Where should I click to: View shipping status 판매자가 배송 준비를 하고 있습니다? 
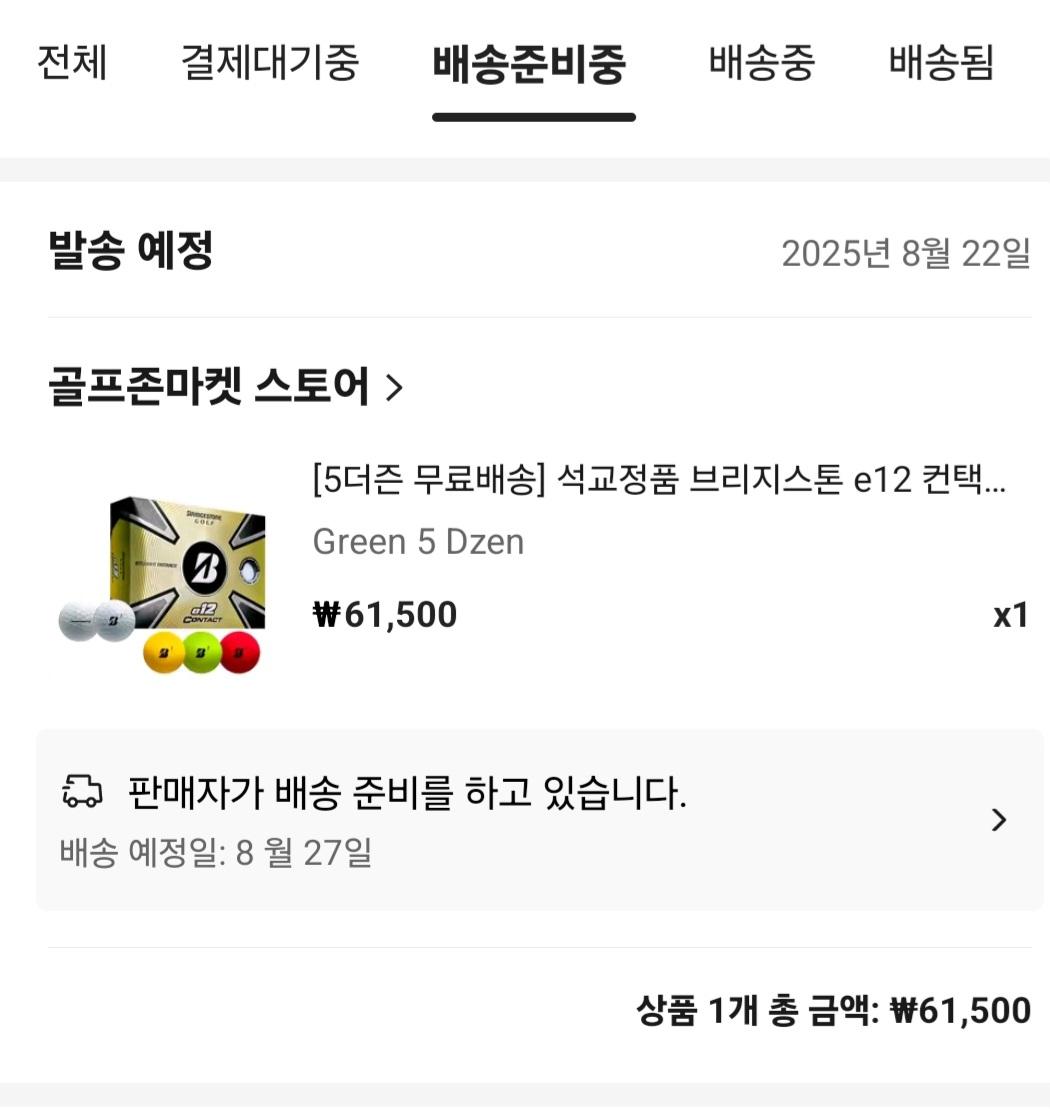538,820
